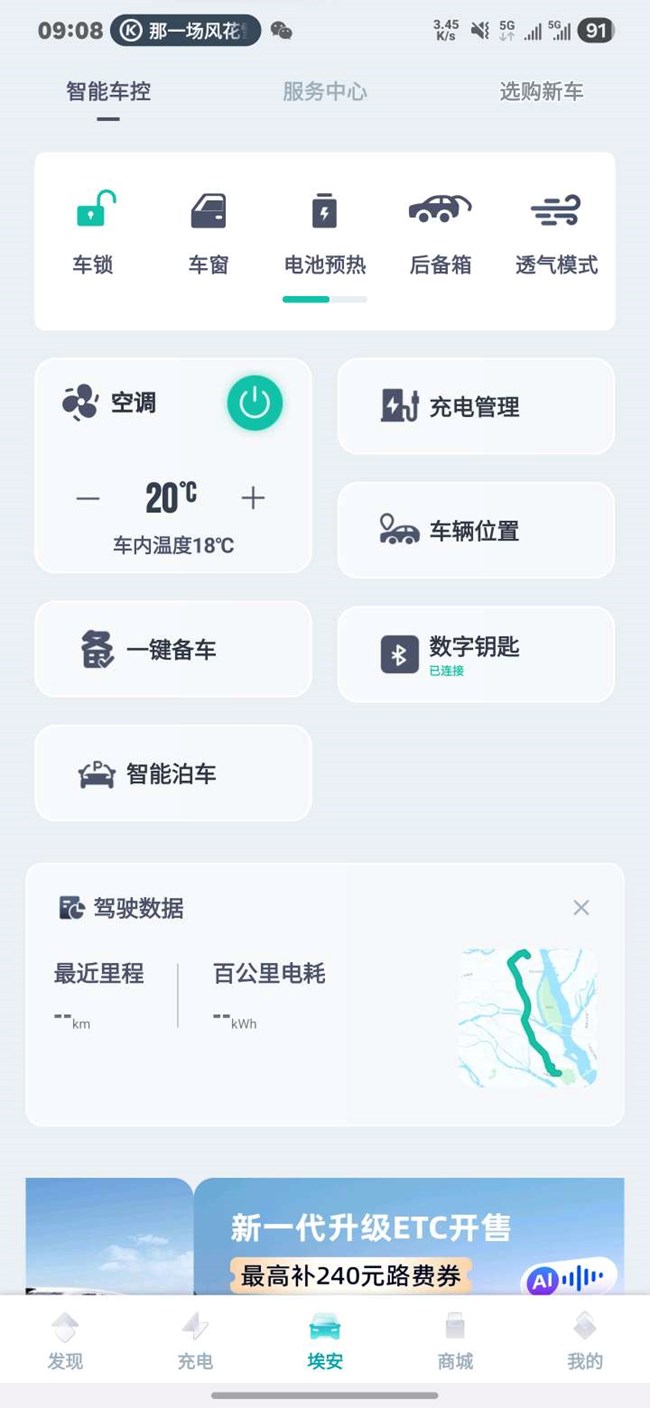Open 充电管理 charging management

pyautogui.click(x=476, y=407)
